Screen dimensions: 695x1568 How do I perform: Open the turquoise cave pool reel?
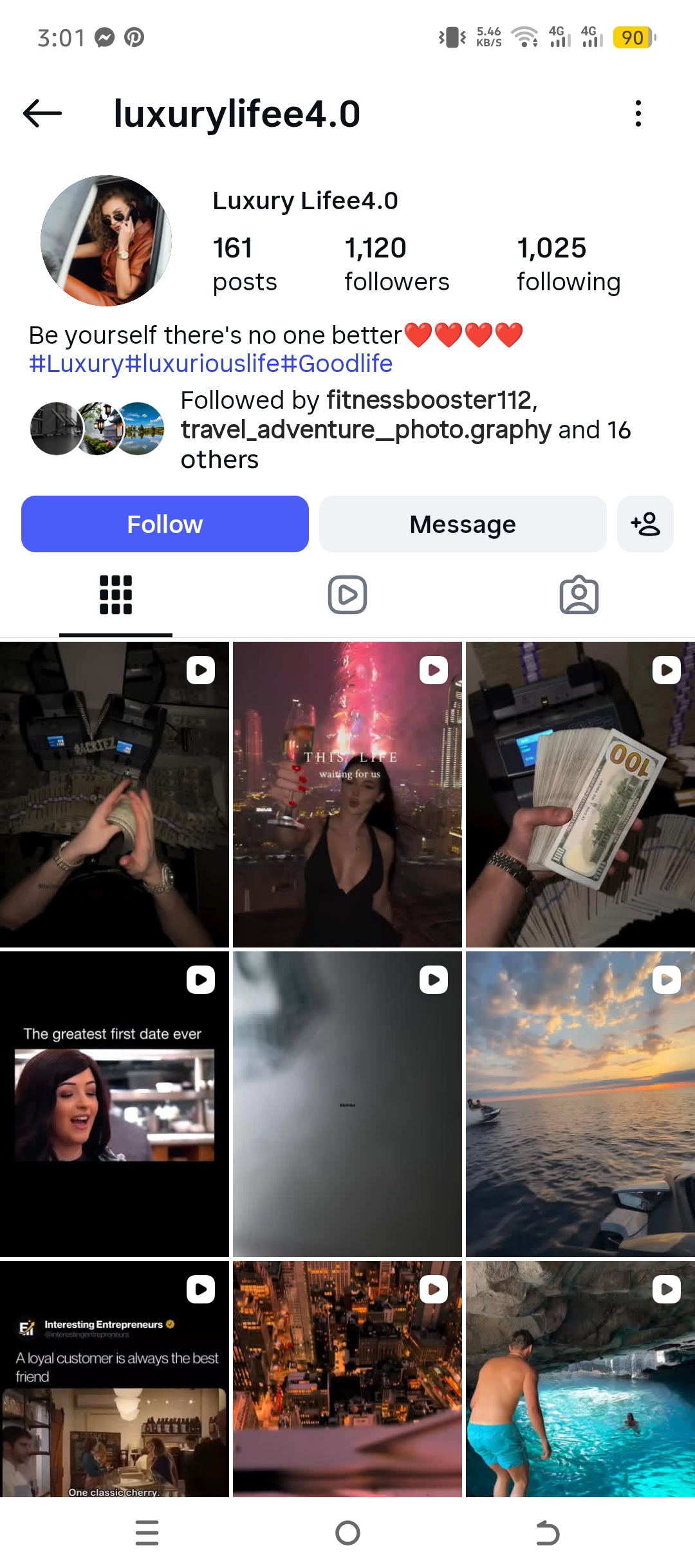point(580,1379)
